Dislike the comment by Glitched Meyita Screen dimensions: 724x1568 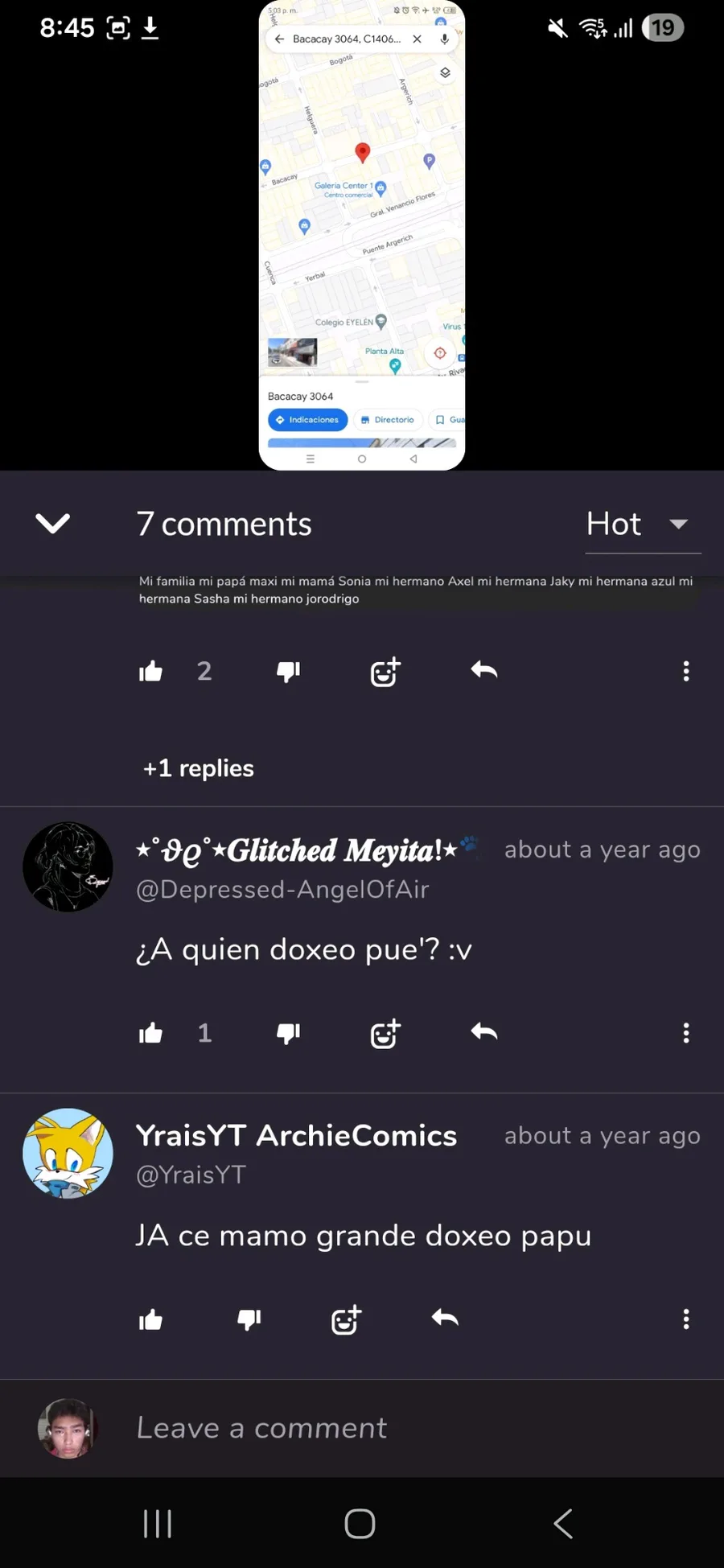tap(288, 1033)
